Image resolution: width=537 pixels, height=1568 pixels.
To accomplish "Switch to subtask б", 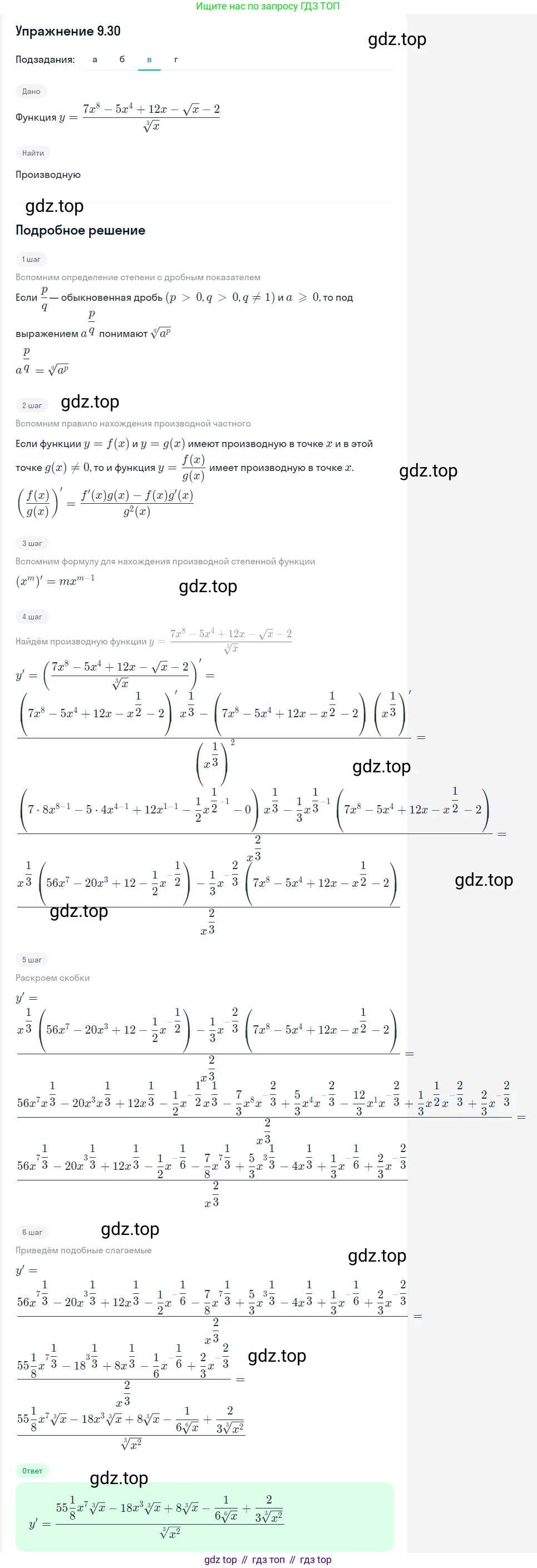I will (x=122, y=59).
